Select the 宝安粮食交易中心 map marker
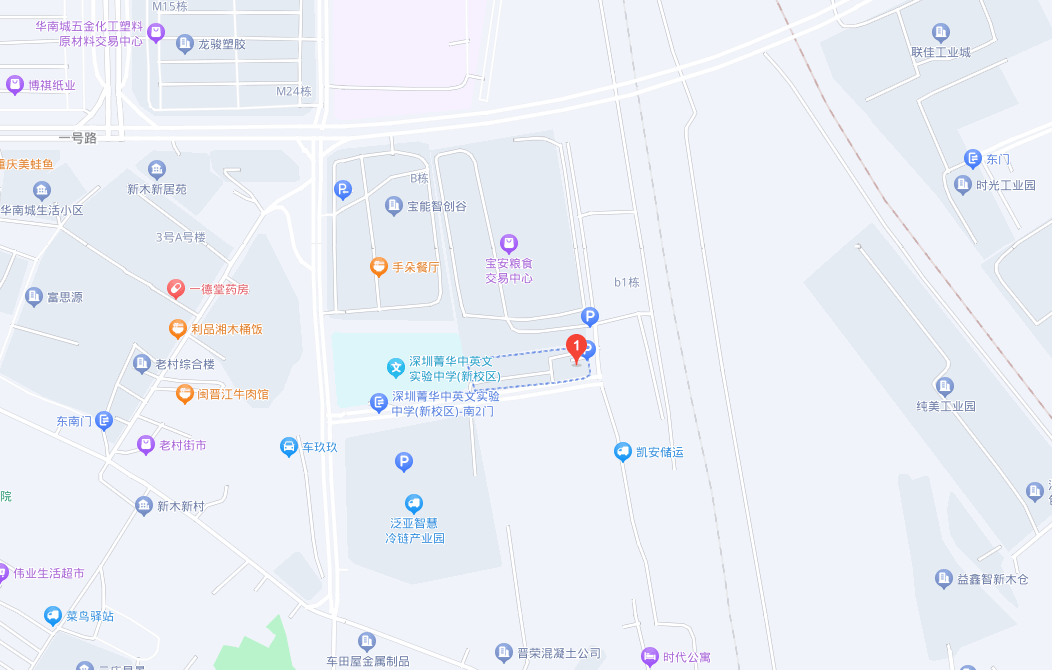The height and width of the screenshot is (670, 1052). tap(509, 243)
